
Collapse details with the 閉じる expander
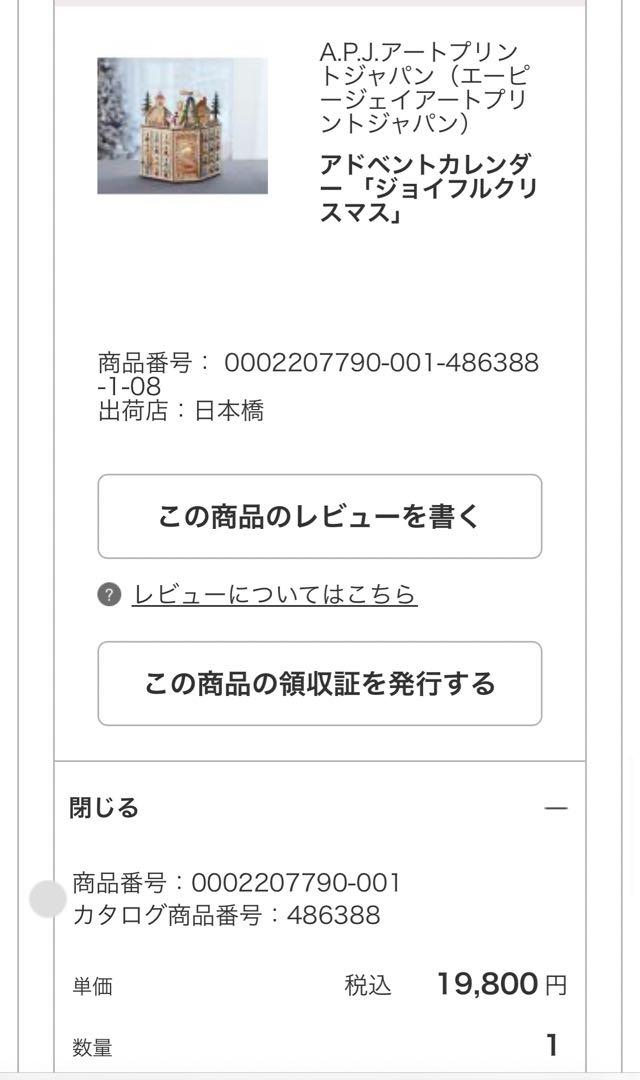click(320, 807)
